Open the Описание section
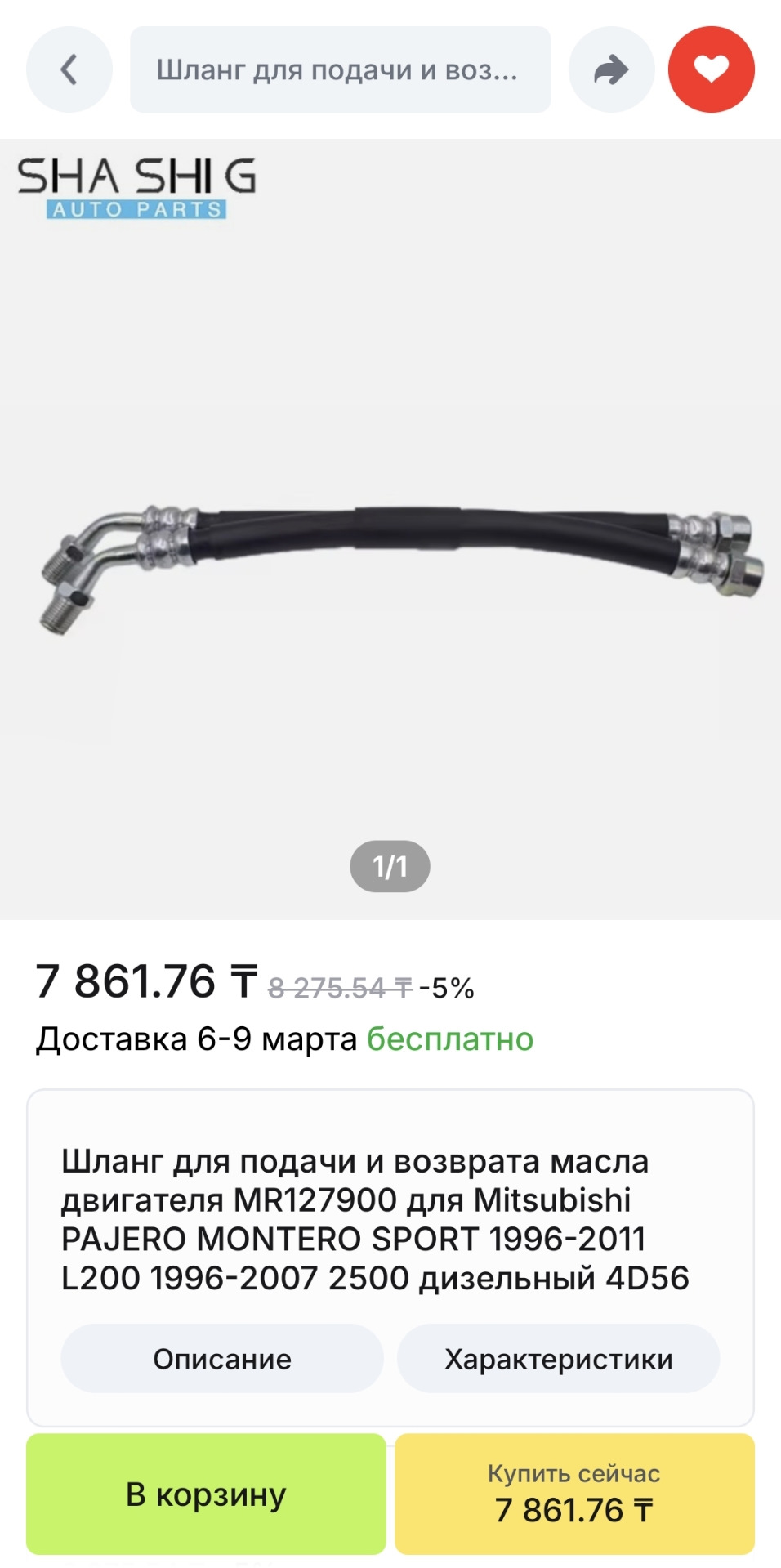 coord(222,1359)
